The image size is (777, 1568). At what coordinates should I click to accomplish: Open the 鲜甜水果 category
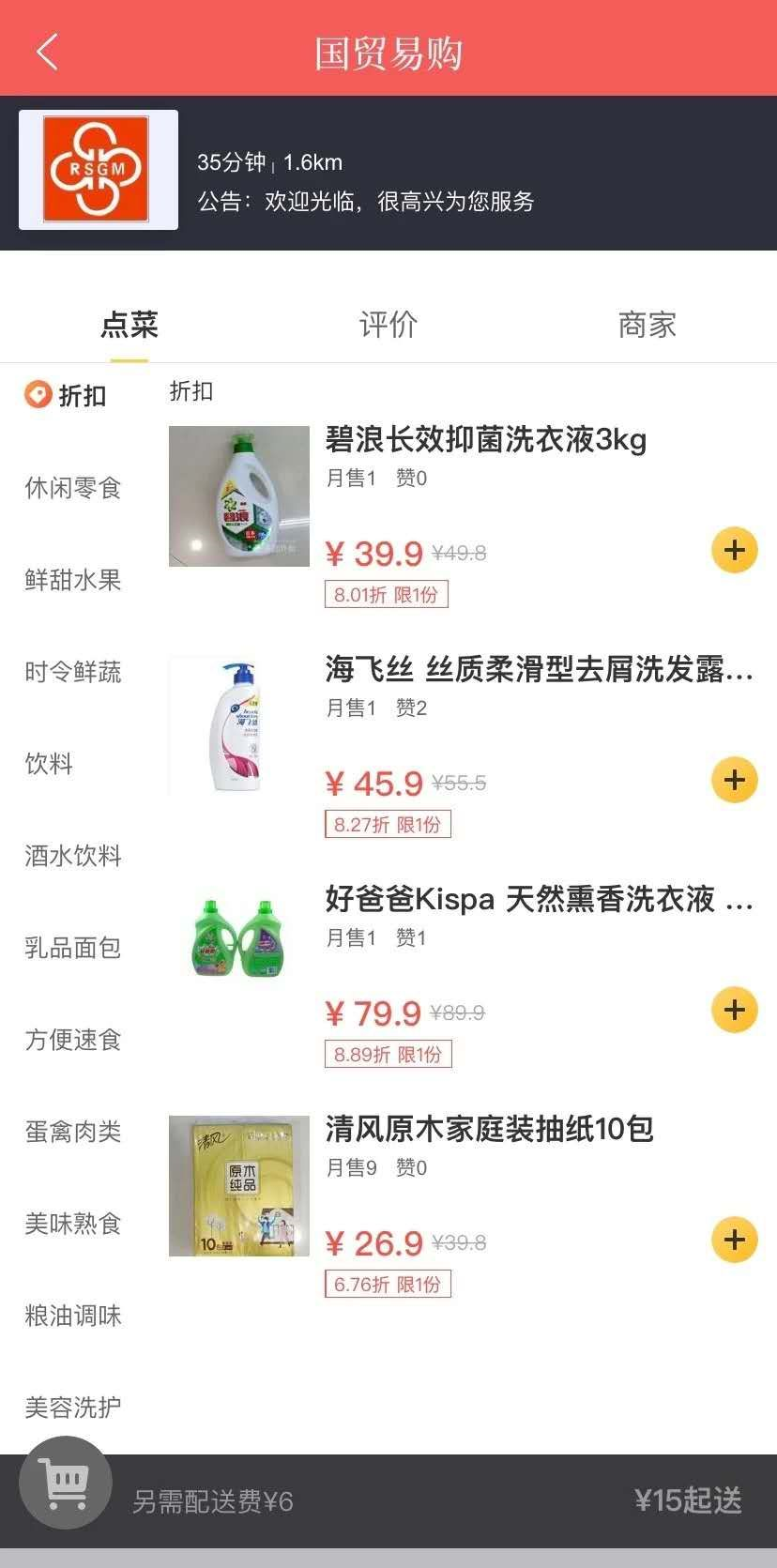tap(73, 580)
